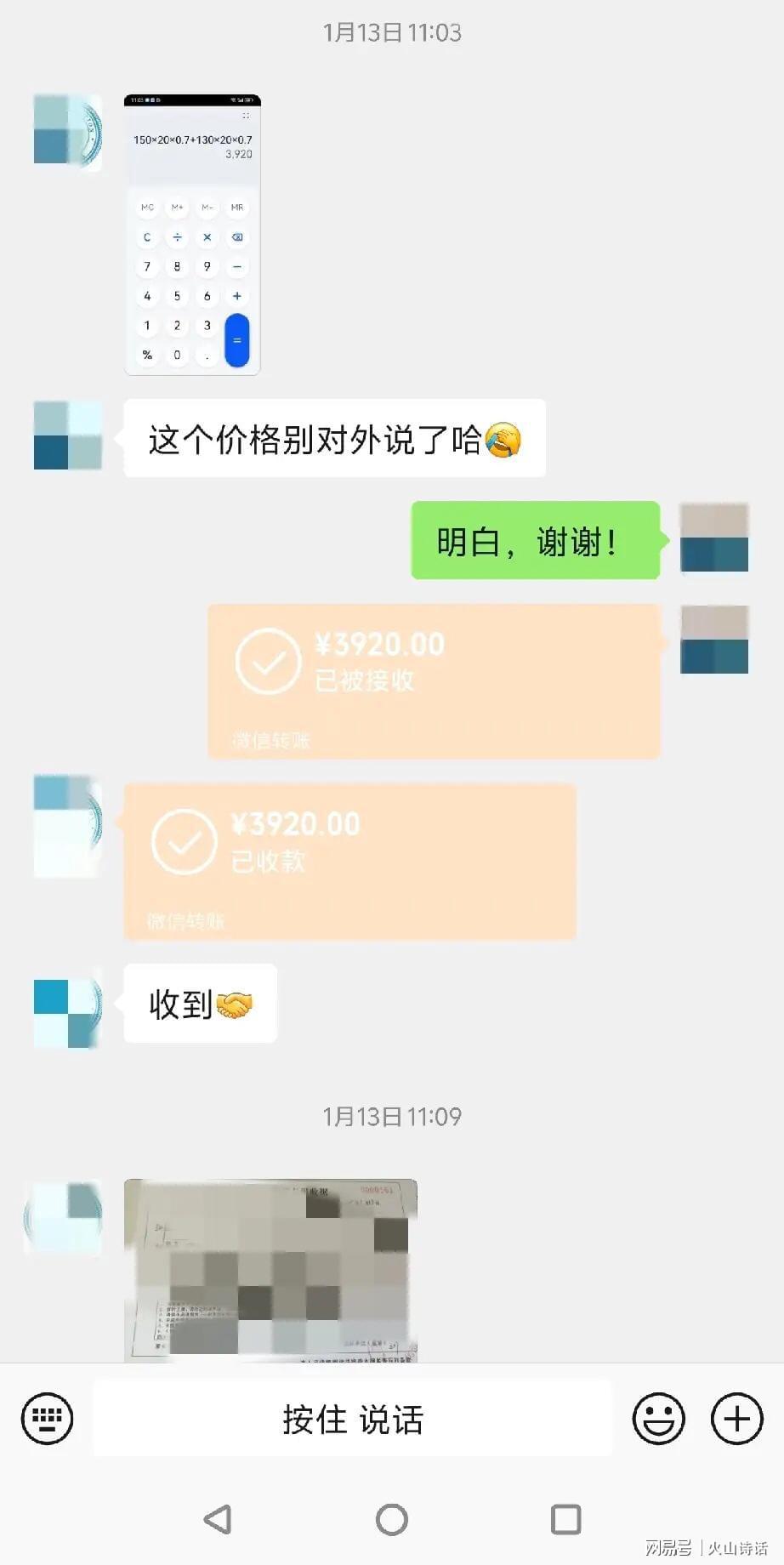Open the plus attachment menu
Screen dimensions: 784x1565
tap(736, 1419)
